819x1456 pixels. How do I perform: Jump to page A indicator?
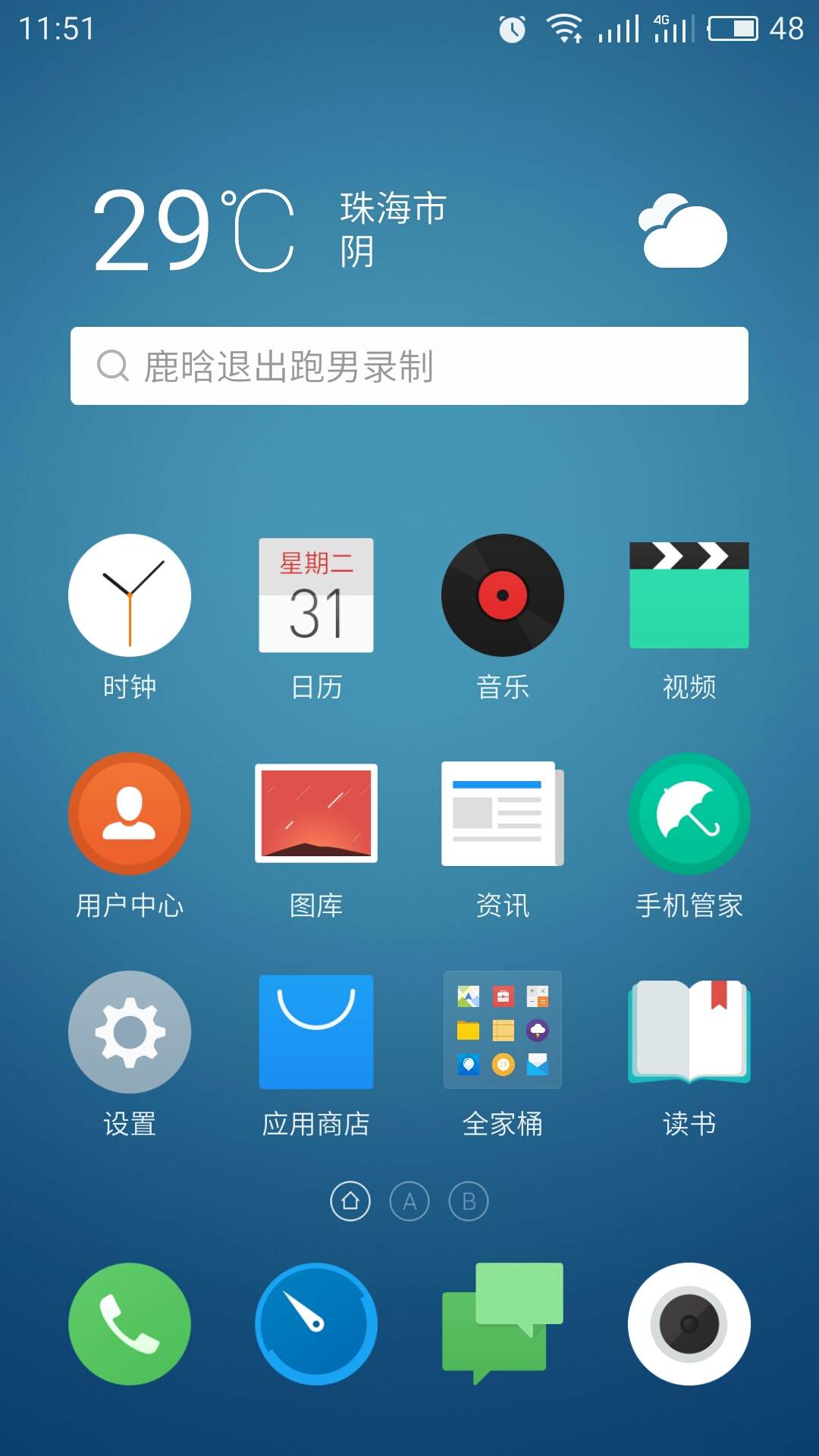coord(409,1201)
